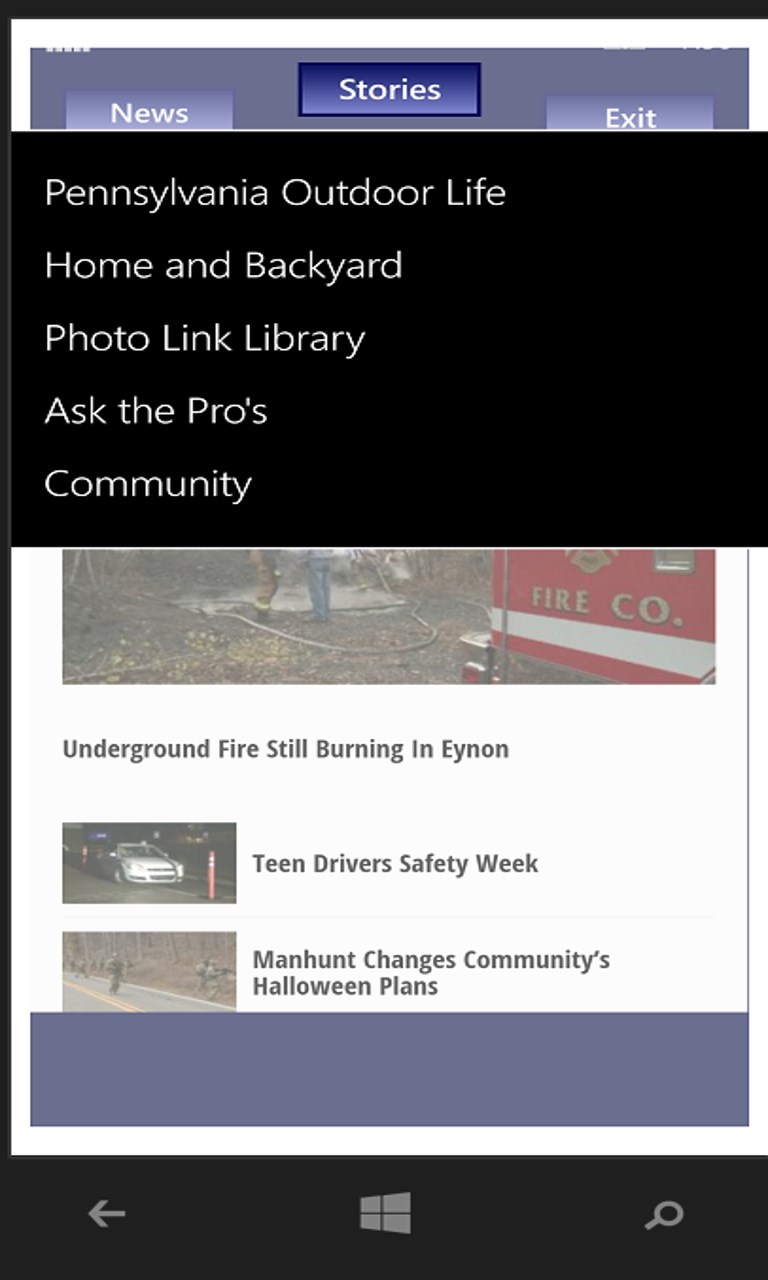
Task: Tap the Stories button
Action: [x=389, y=90]
